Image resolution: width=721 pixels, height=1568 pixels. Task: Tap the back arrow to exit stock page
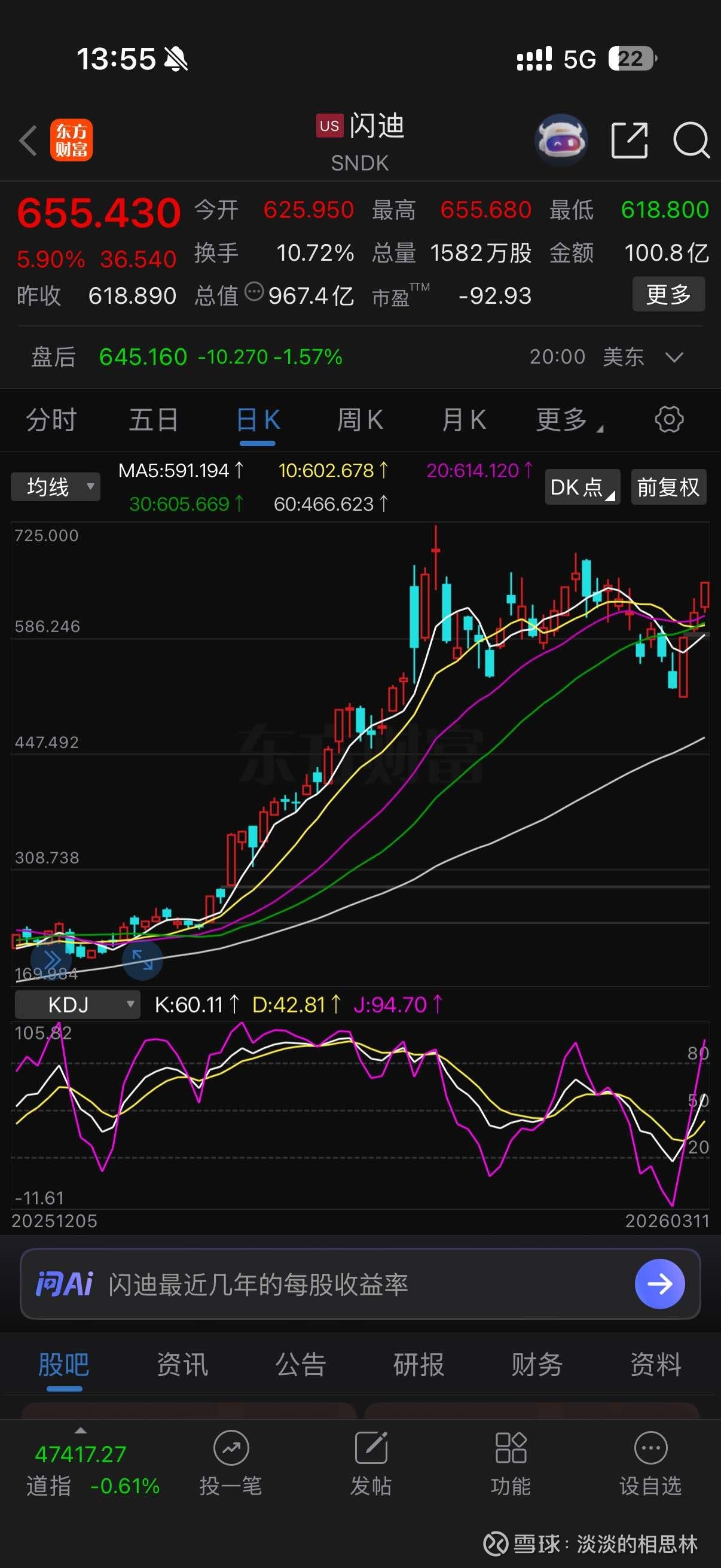point(29,141)
